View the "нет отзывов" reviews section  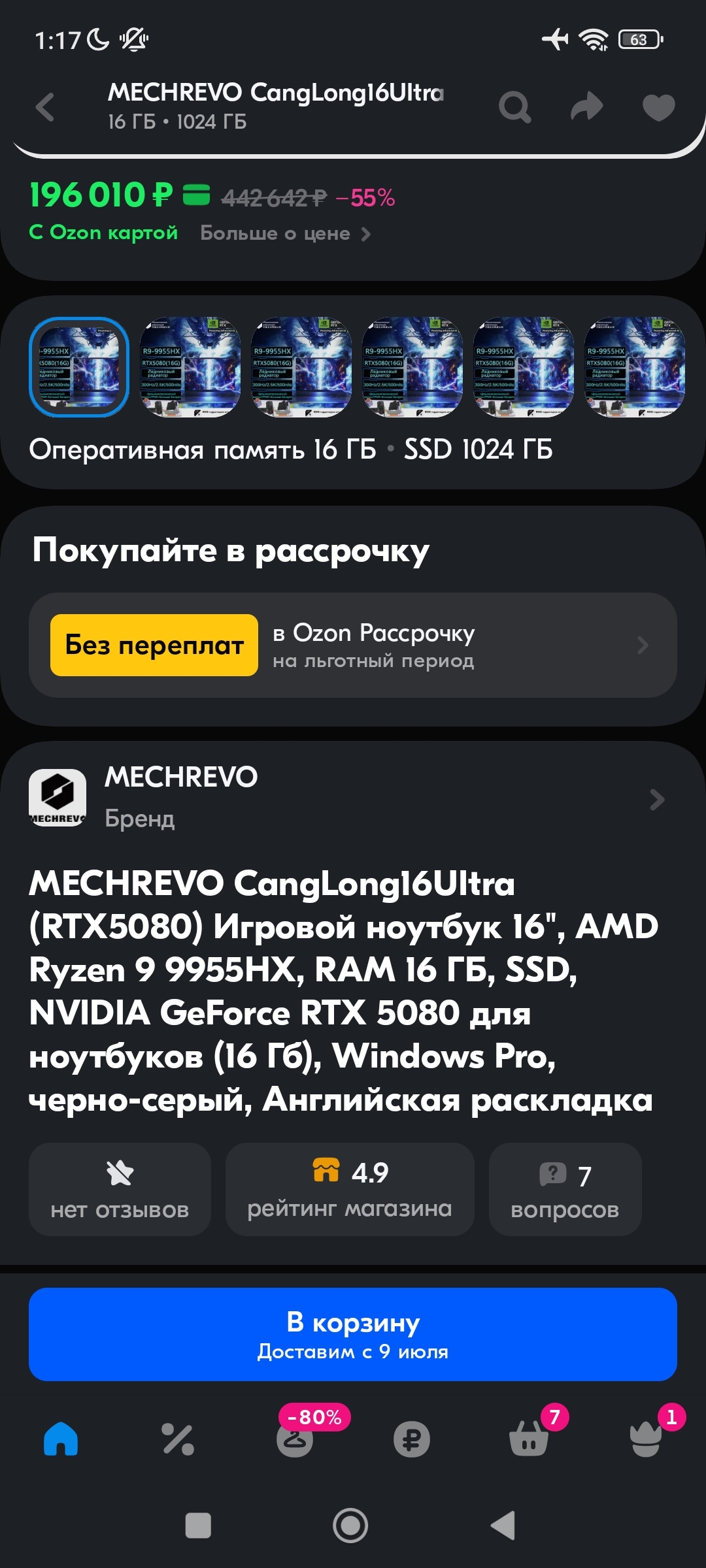click(120, 1189)
